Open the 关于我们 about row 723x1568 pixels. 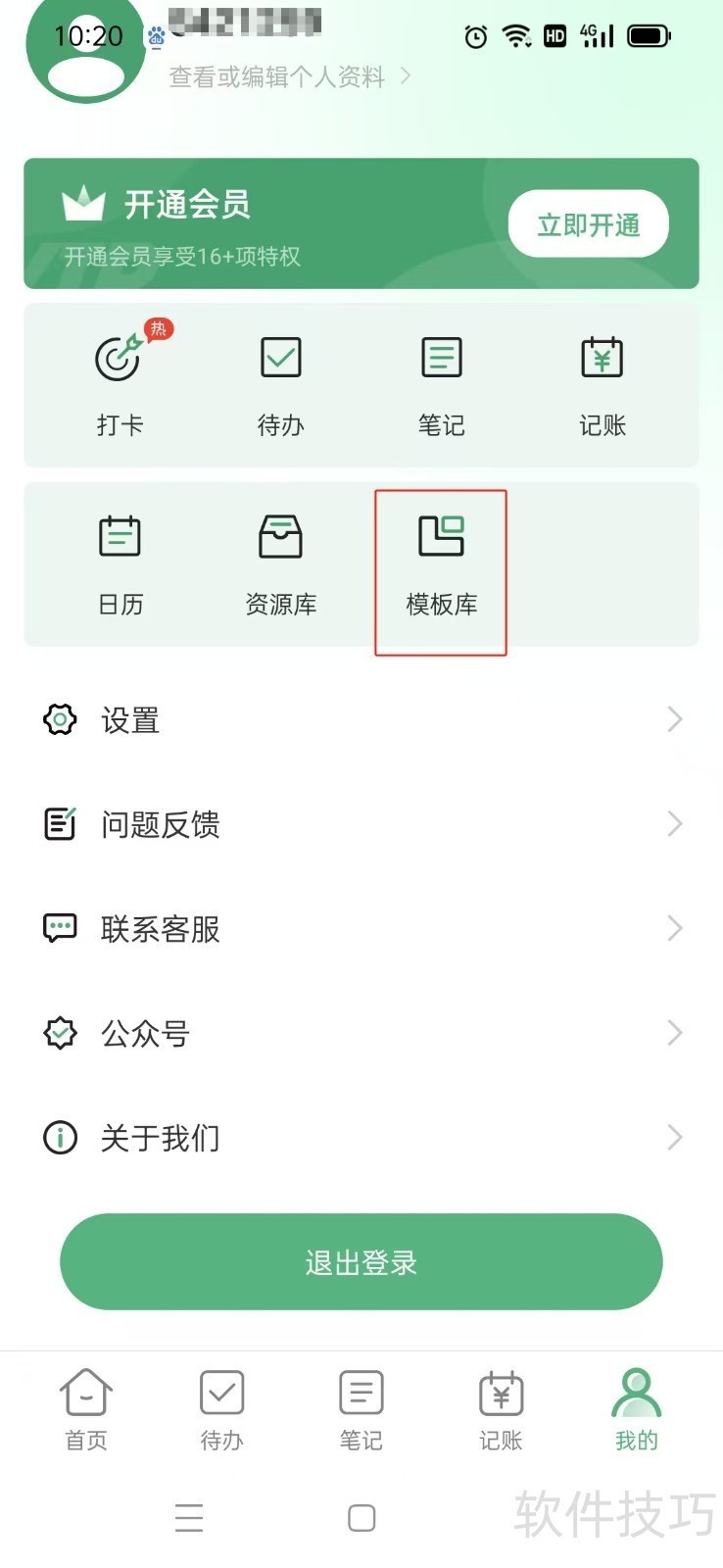tap(361, 1138)
